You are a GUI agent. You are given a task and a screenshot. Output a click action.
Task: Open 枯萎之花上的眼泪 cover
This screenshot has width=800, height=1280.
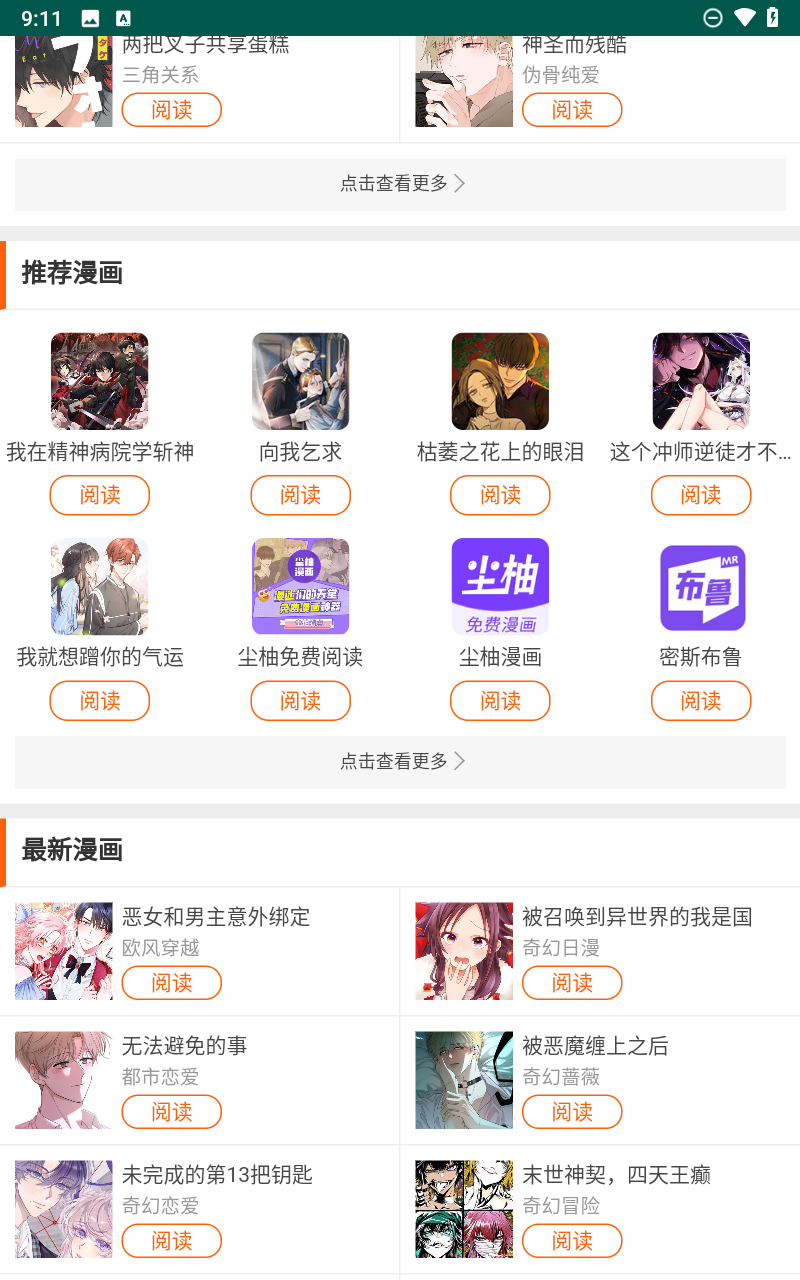tap(500, 381)
